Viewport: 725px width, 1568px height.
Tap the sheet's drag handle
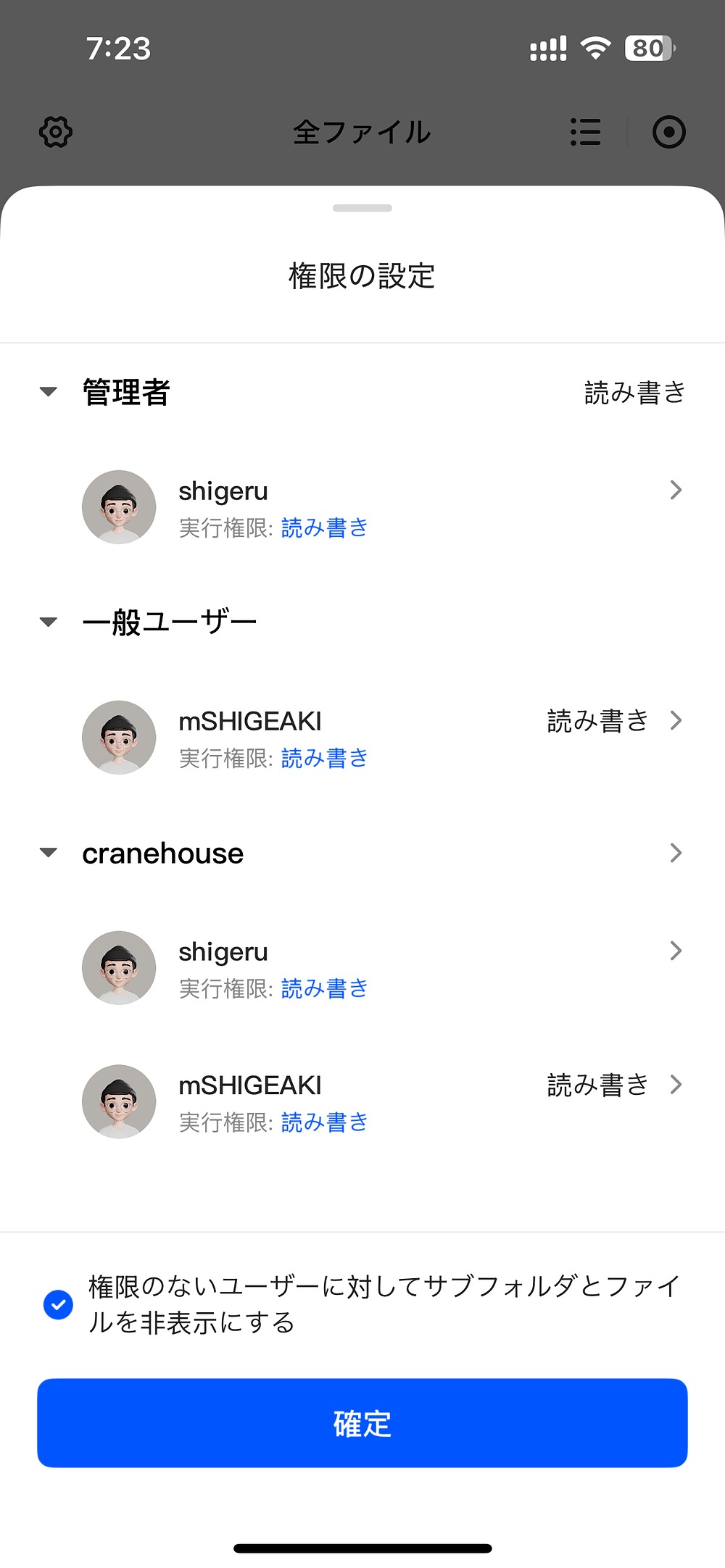(x=362, y=208)
